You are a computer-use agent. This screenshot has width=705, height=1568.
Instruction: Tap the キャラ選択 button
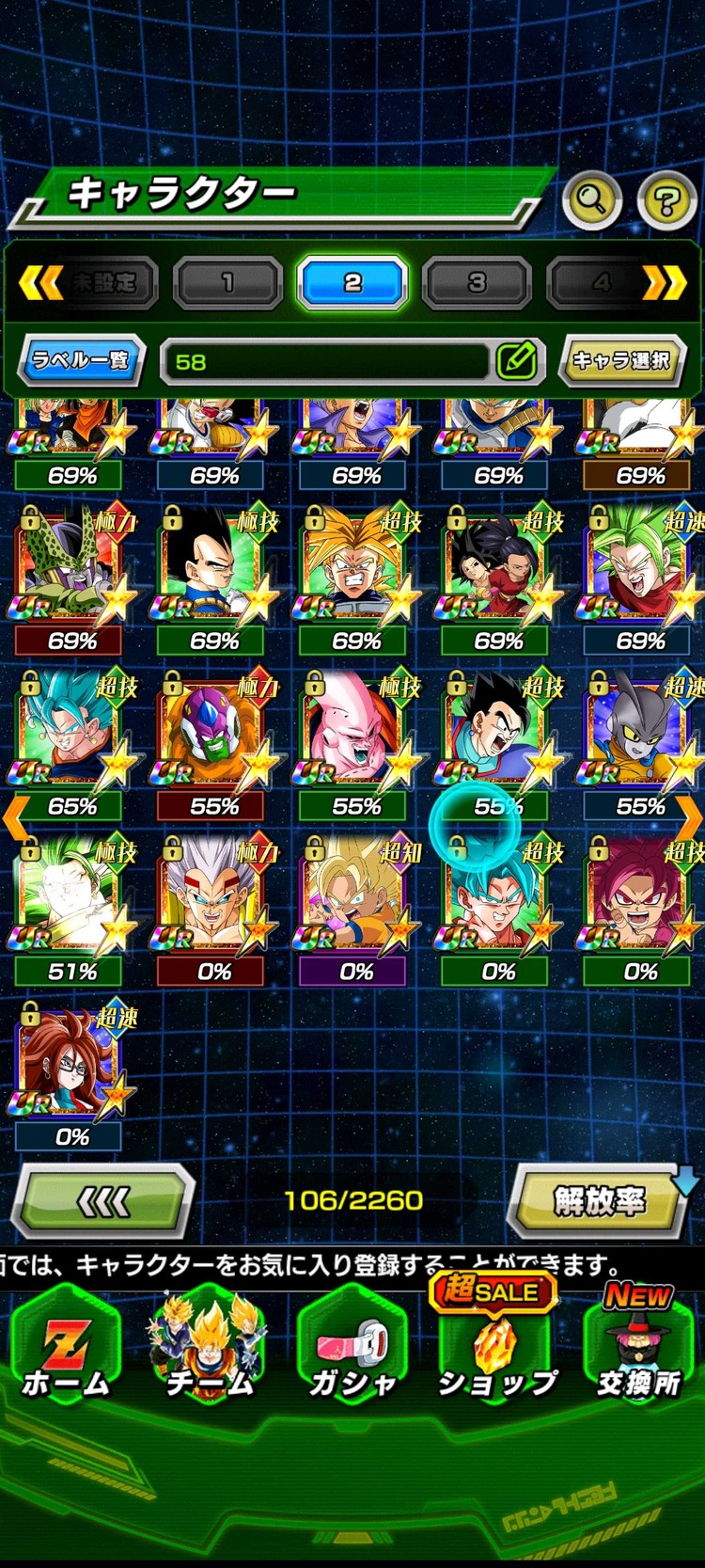pyautogui.click(x=620, y=360)
